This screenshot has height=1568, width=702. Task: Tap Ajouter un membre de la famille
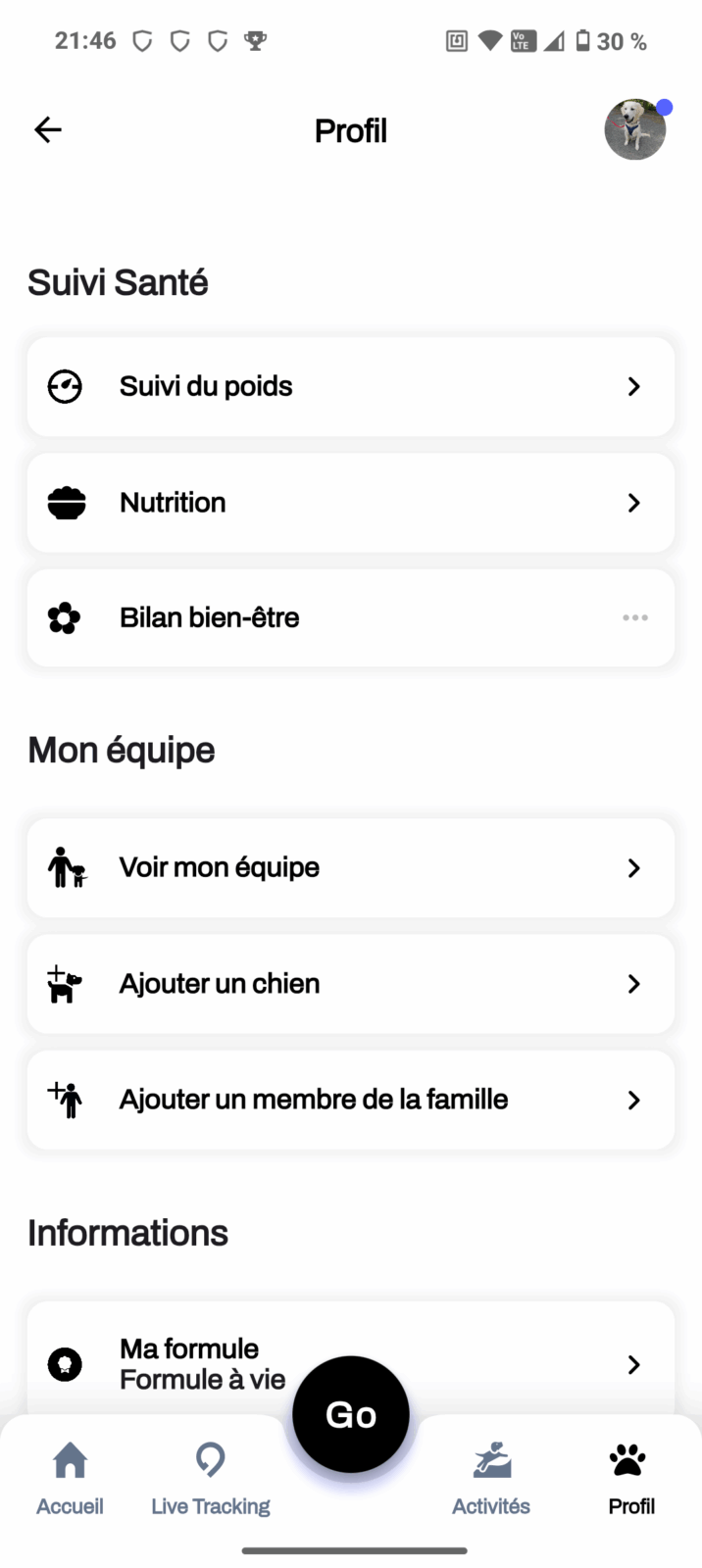pos(350,1100)
